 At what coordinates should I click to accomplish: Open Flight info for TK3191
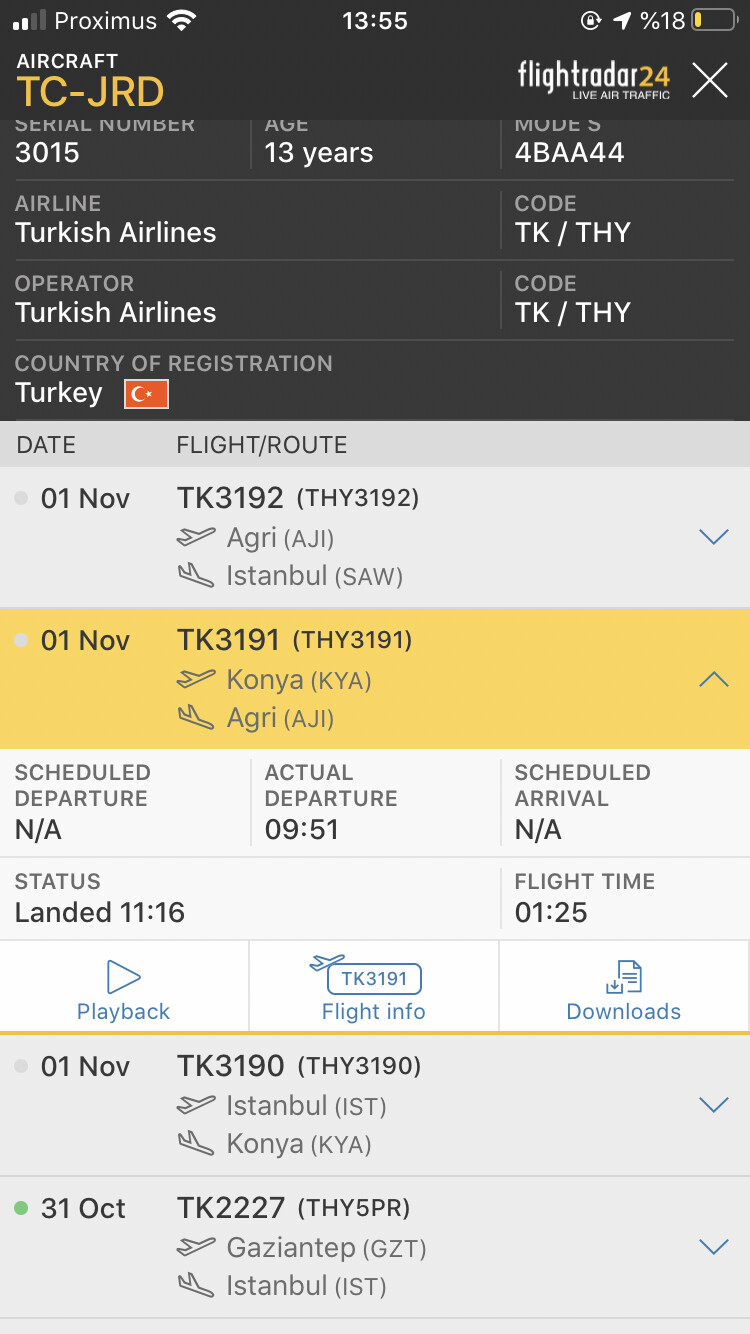[374, 988]
